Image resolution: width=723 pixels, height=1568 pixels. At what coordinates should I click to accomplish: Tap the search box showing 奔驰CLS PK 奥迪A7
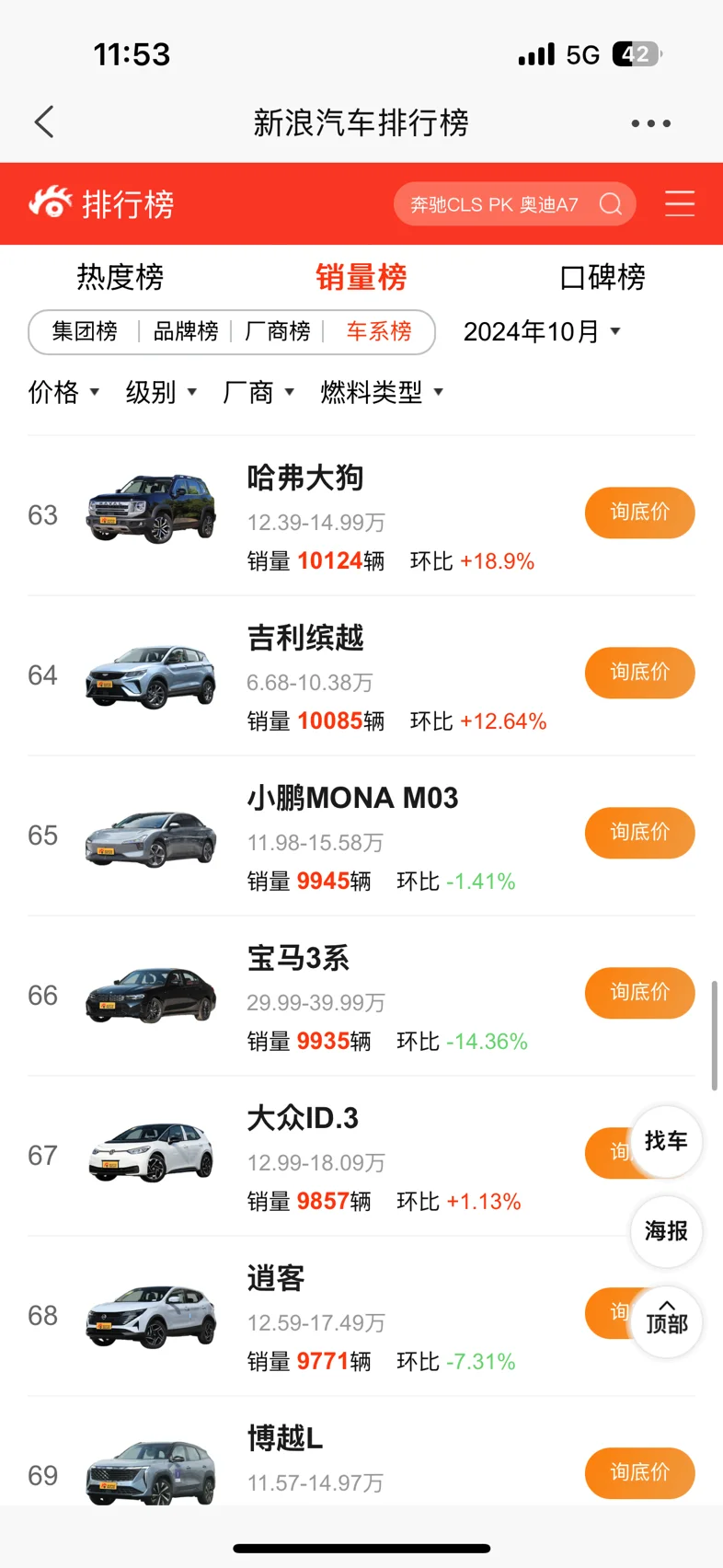click(515, 204)
